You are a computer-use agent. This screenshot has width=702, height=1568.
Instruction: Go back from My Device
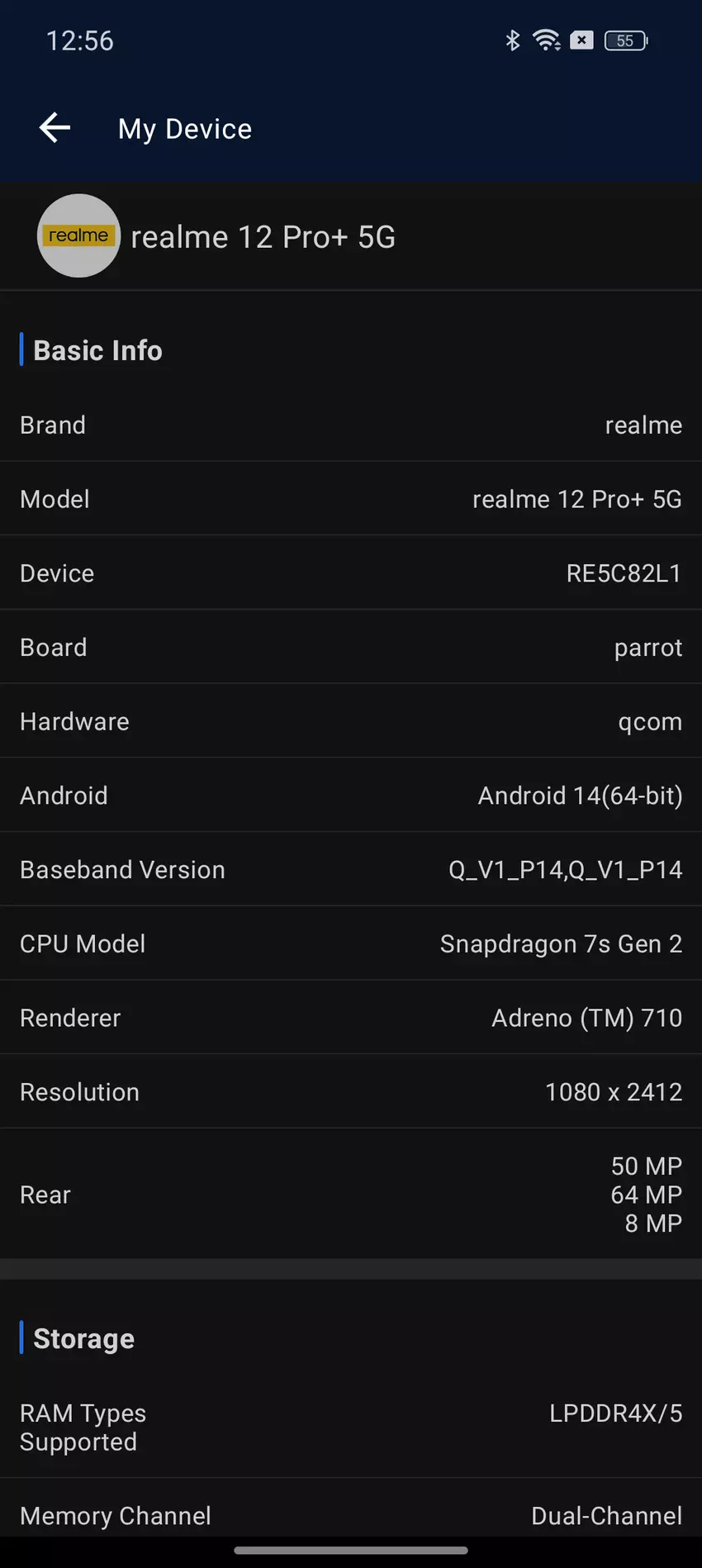pos(55,128)
